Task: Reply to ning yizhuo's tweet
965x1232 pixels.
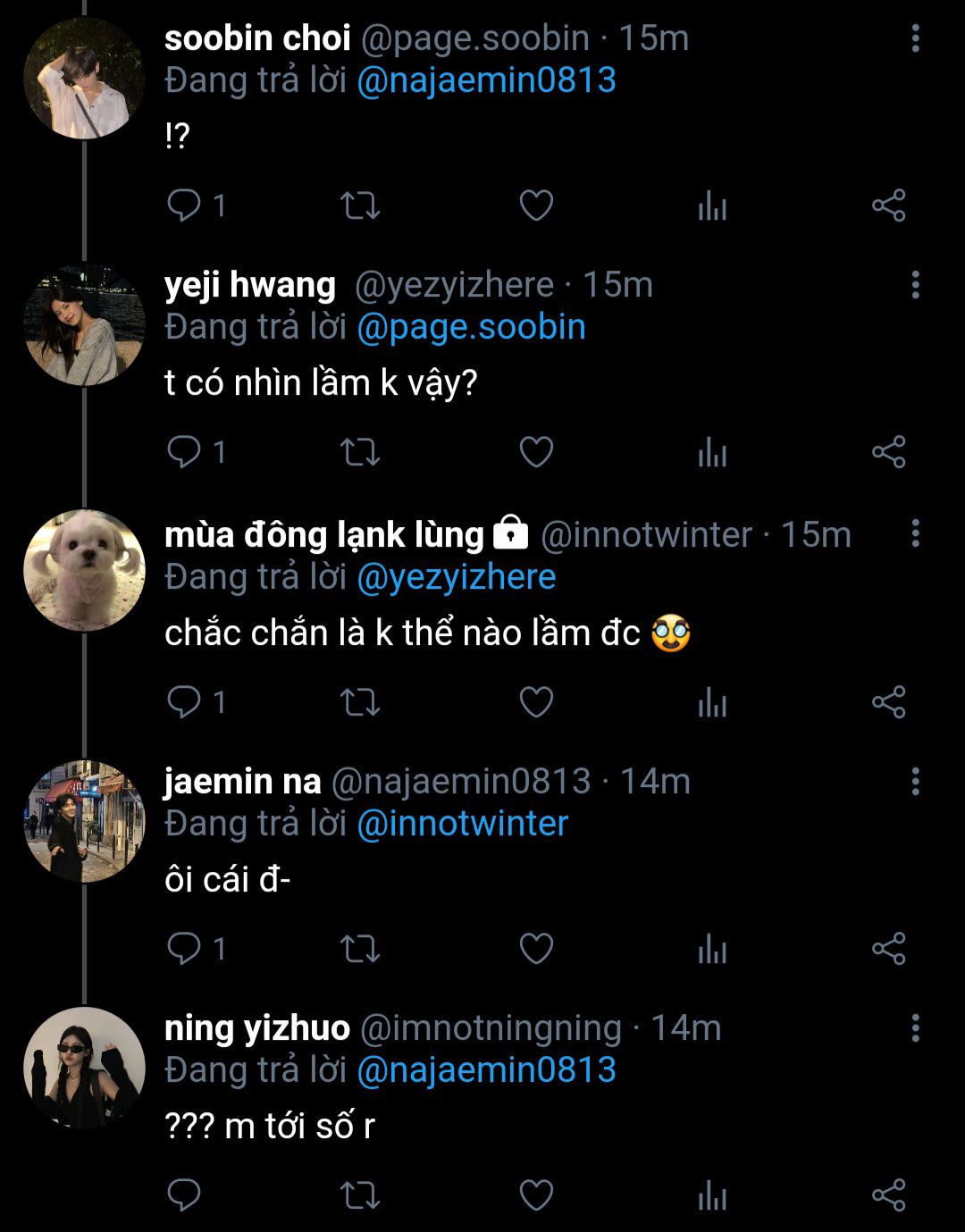Action: tap(184, 1195)
